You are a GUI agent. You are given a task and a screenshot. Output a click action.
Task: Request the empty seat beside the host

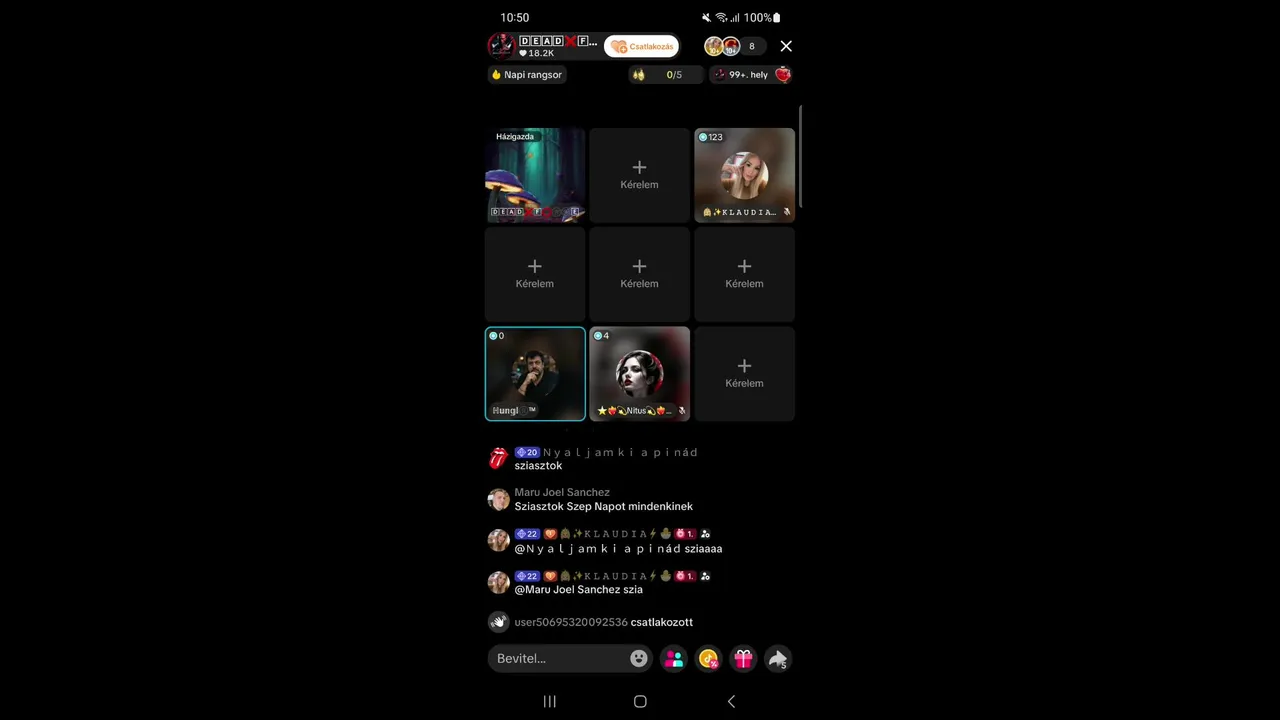pyautogui.click(x=639, y=174)
